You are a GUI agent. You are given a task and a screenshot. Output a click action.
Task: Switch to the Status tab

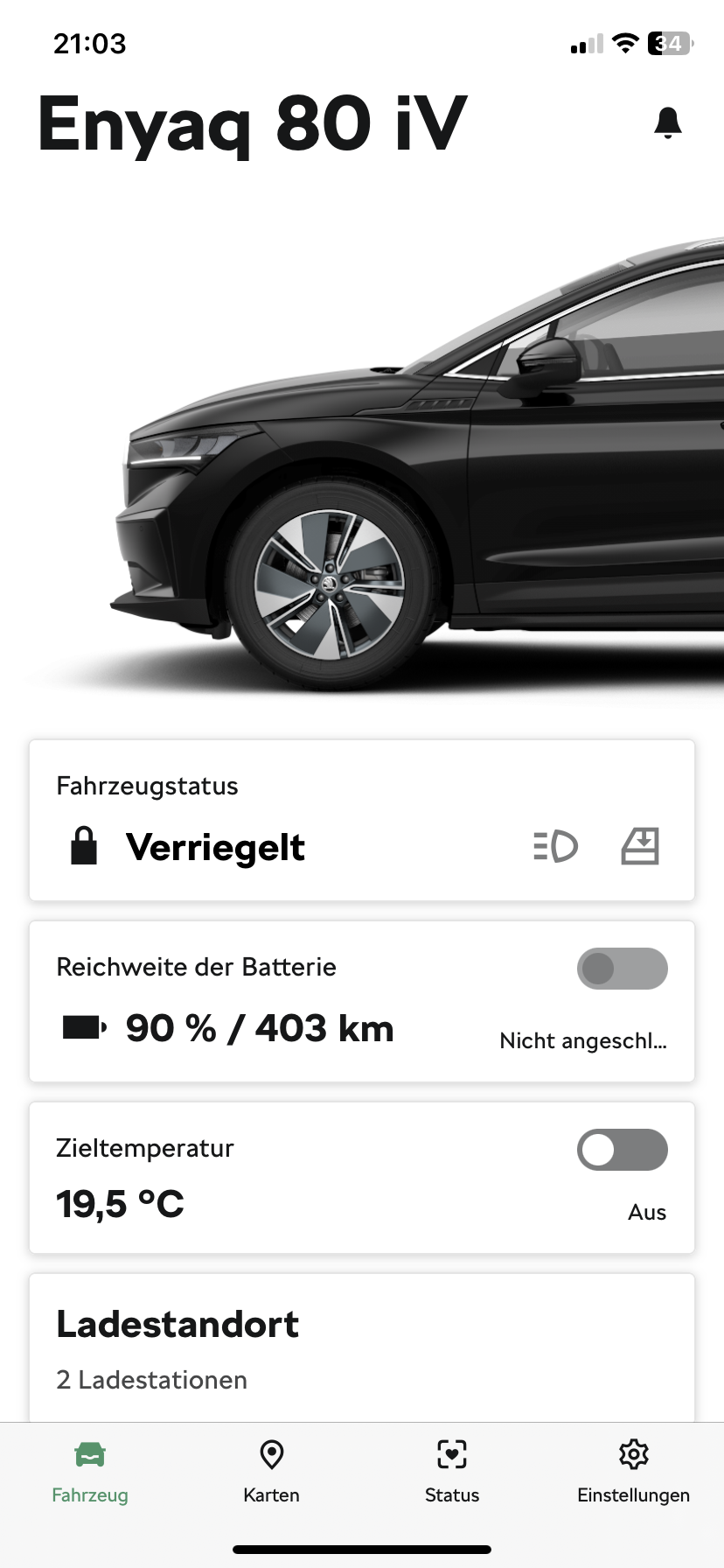pos(452,1470)
